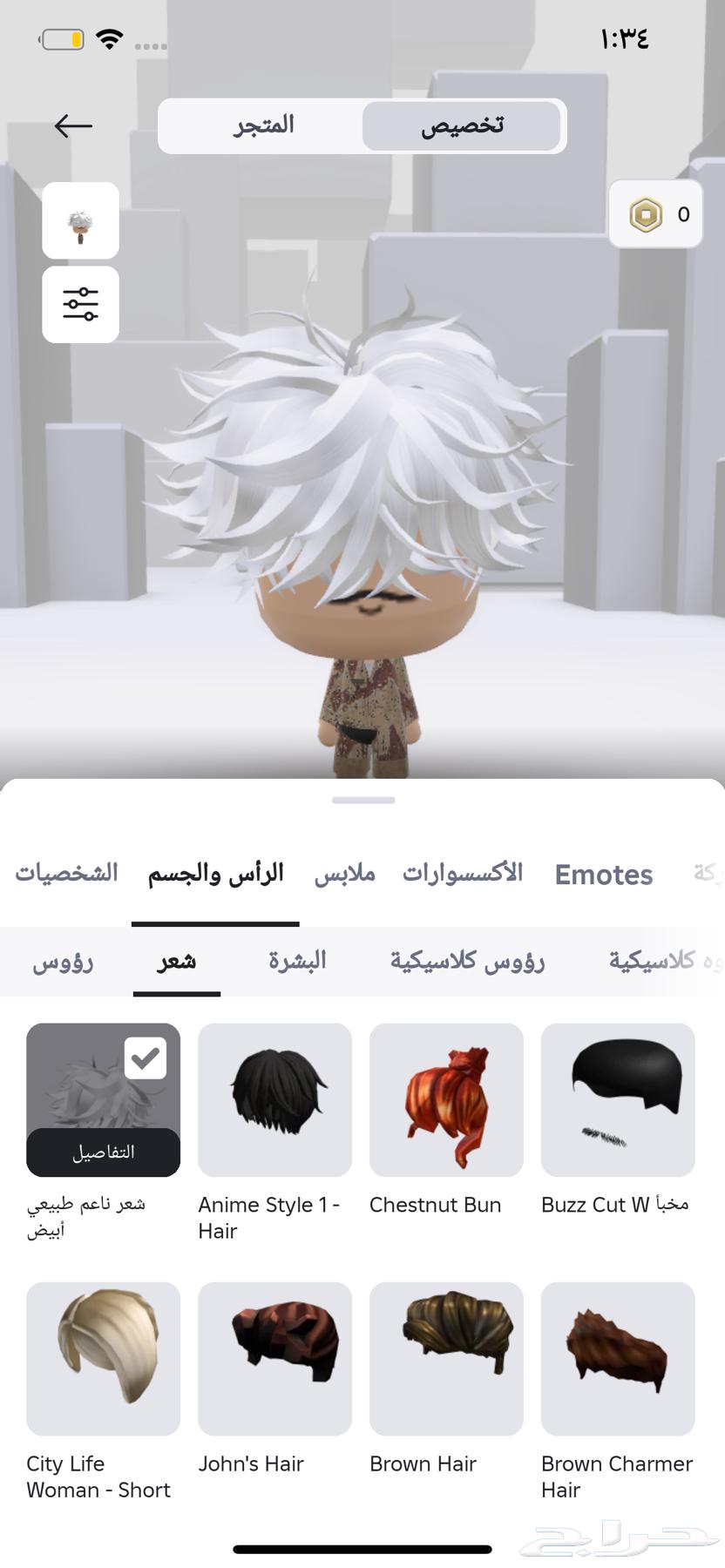725x1568 pixels.
Task: Toggle to تخصيص mode
Action: (x=462, y=125)
